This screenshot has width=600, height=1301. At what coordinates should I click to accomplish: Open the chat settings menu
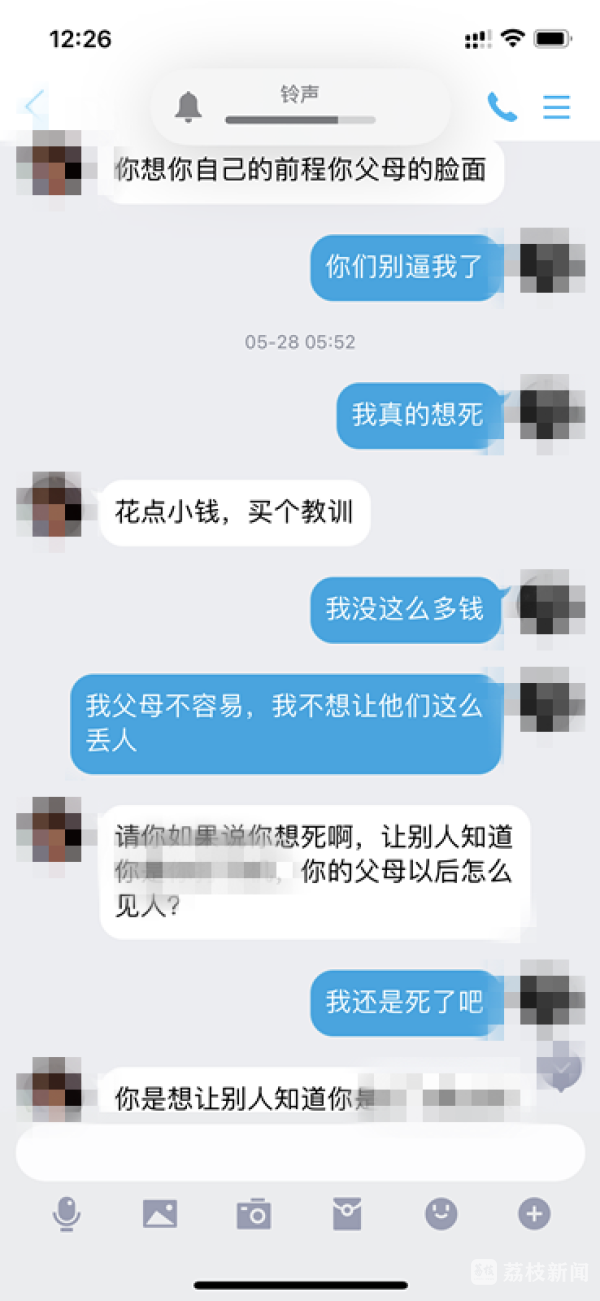point(556,107)
